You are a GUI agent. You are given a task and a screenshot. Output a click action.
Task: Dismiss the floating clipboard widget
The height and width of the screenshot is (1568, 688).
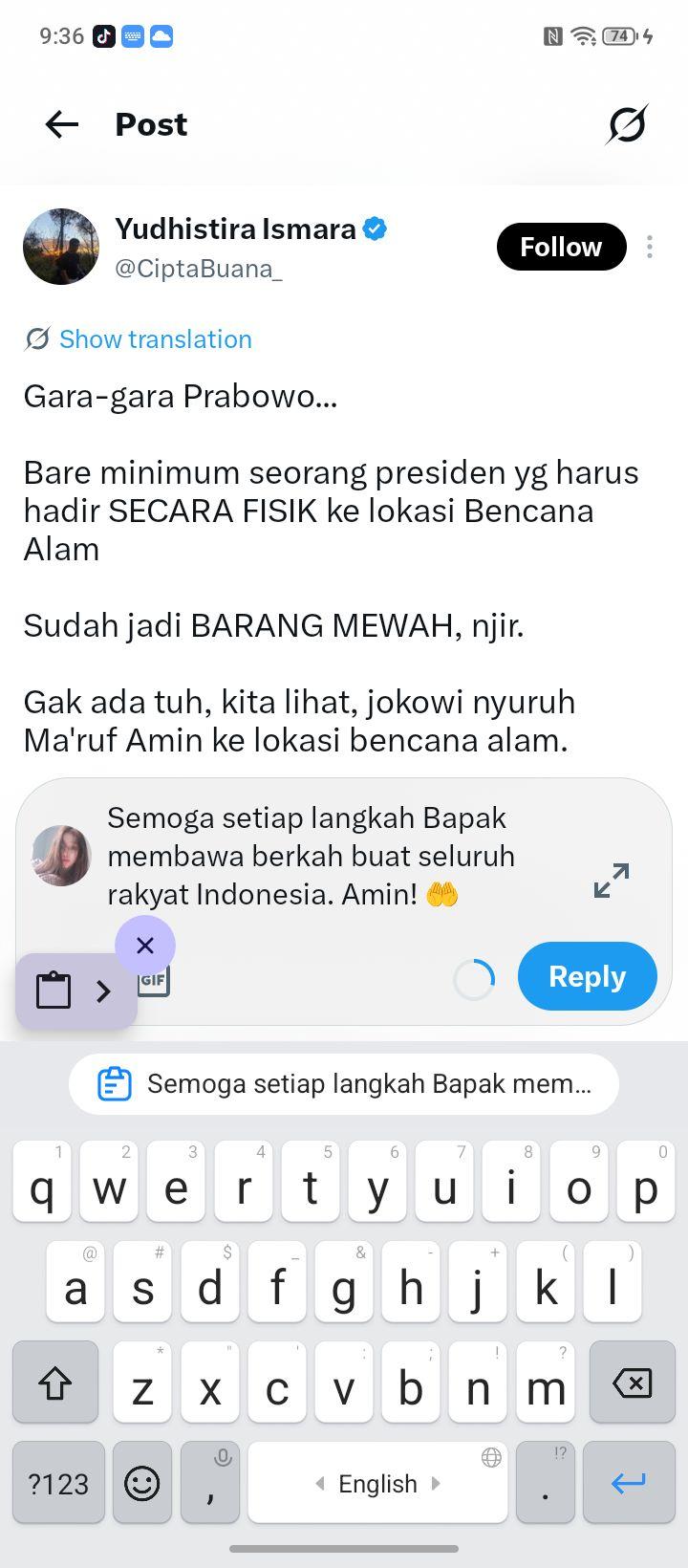pos(145,946)
